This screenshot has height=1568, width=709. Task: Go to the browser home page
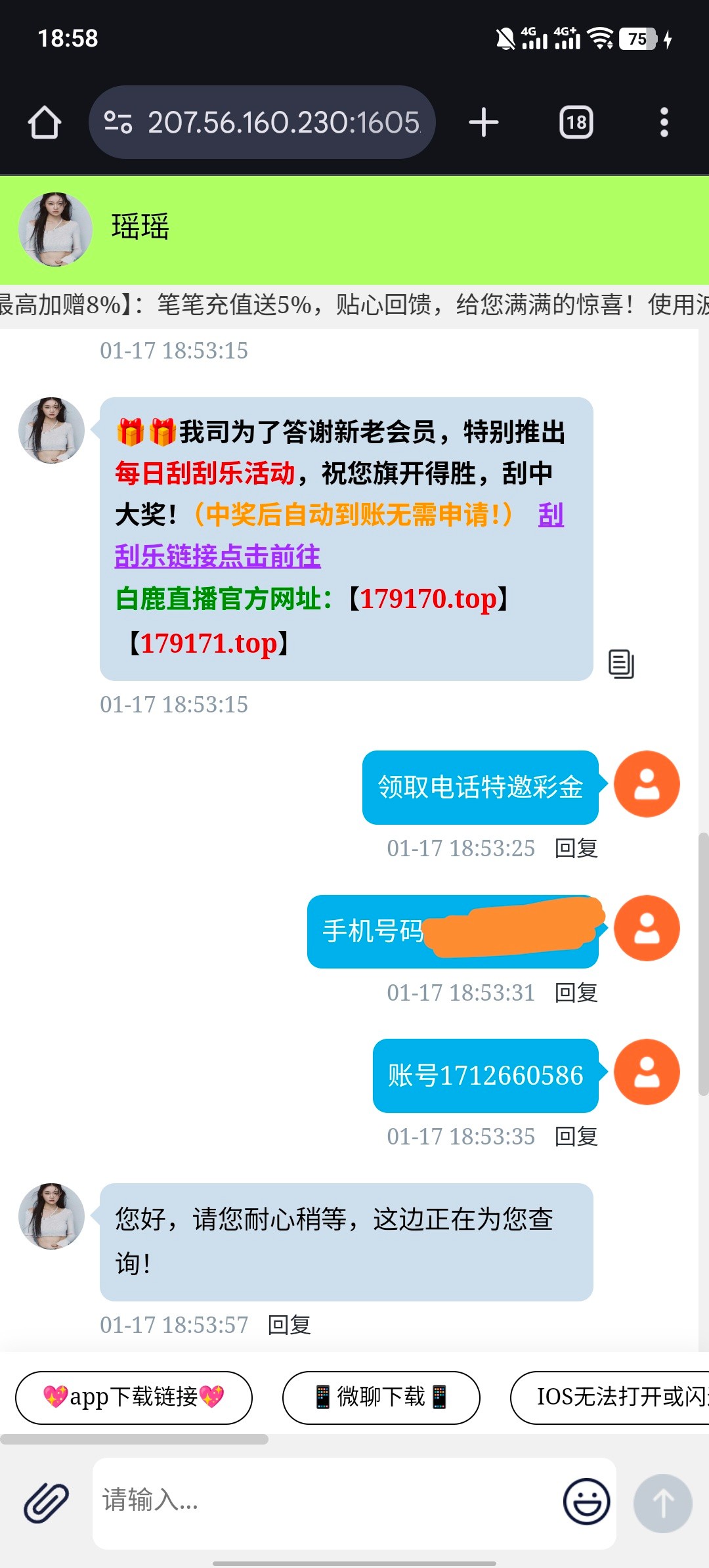point(45,123)
